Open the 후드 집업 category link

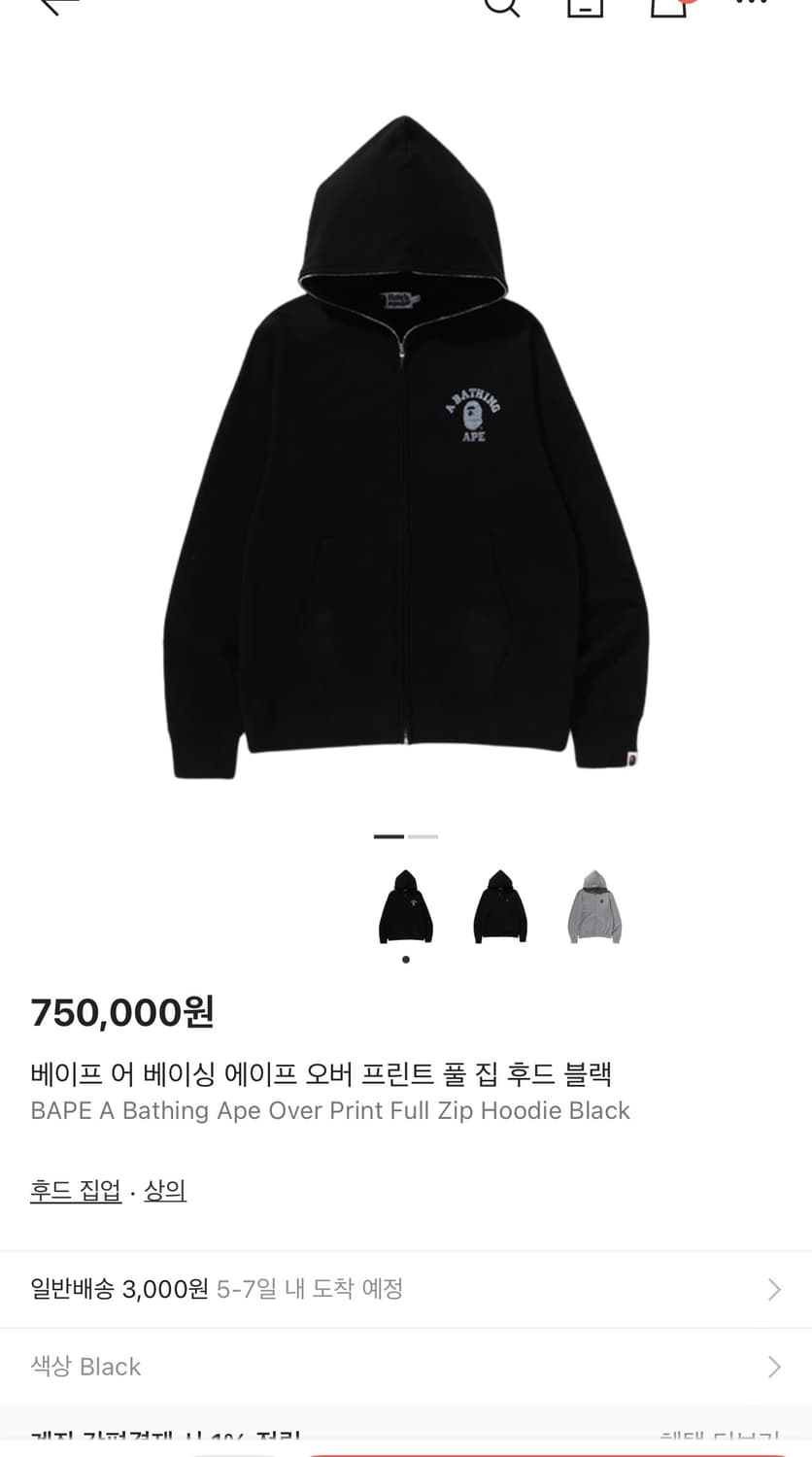pos(76,1189)
